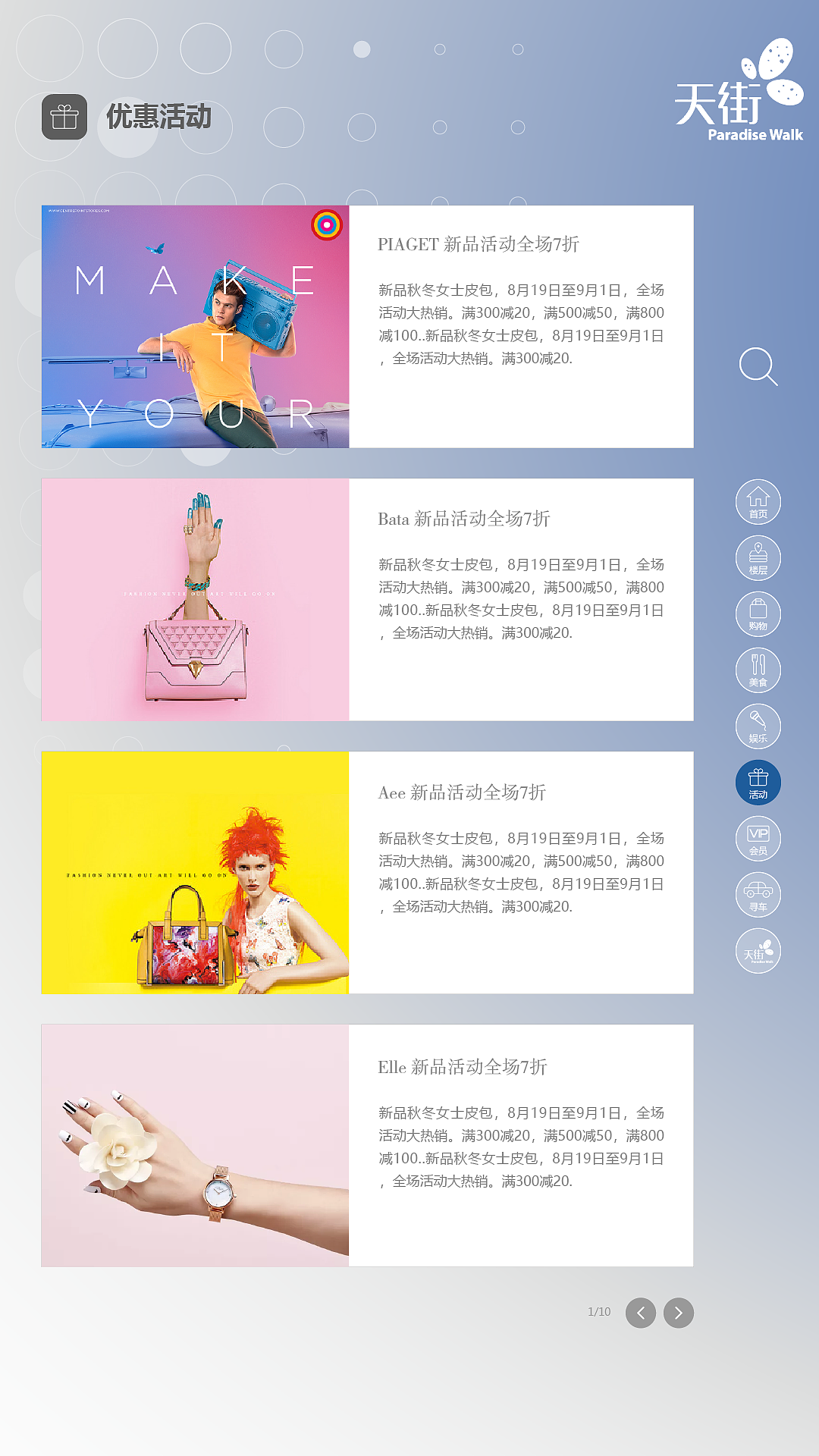819x1456 pixels.
Task: Click the gift icon beside 优惠活动 heading
Action: pos(64,118)
